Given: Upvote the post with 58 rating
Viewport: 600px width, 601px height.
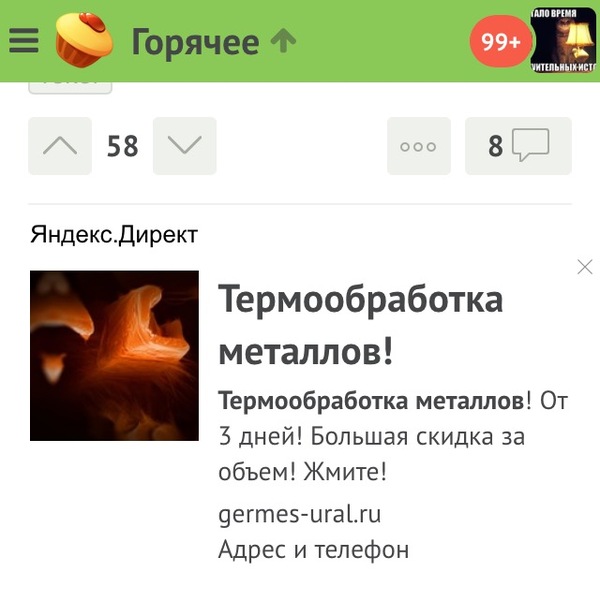Looking at the screenshot, I should click(x=60, y=146).
